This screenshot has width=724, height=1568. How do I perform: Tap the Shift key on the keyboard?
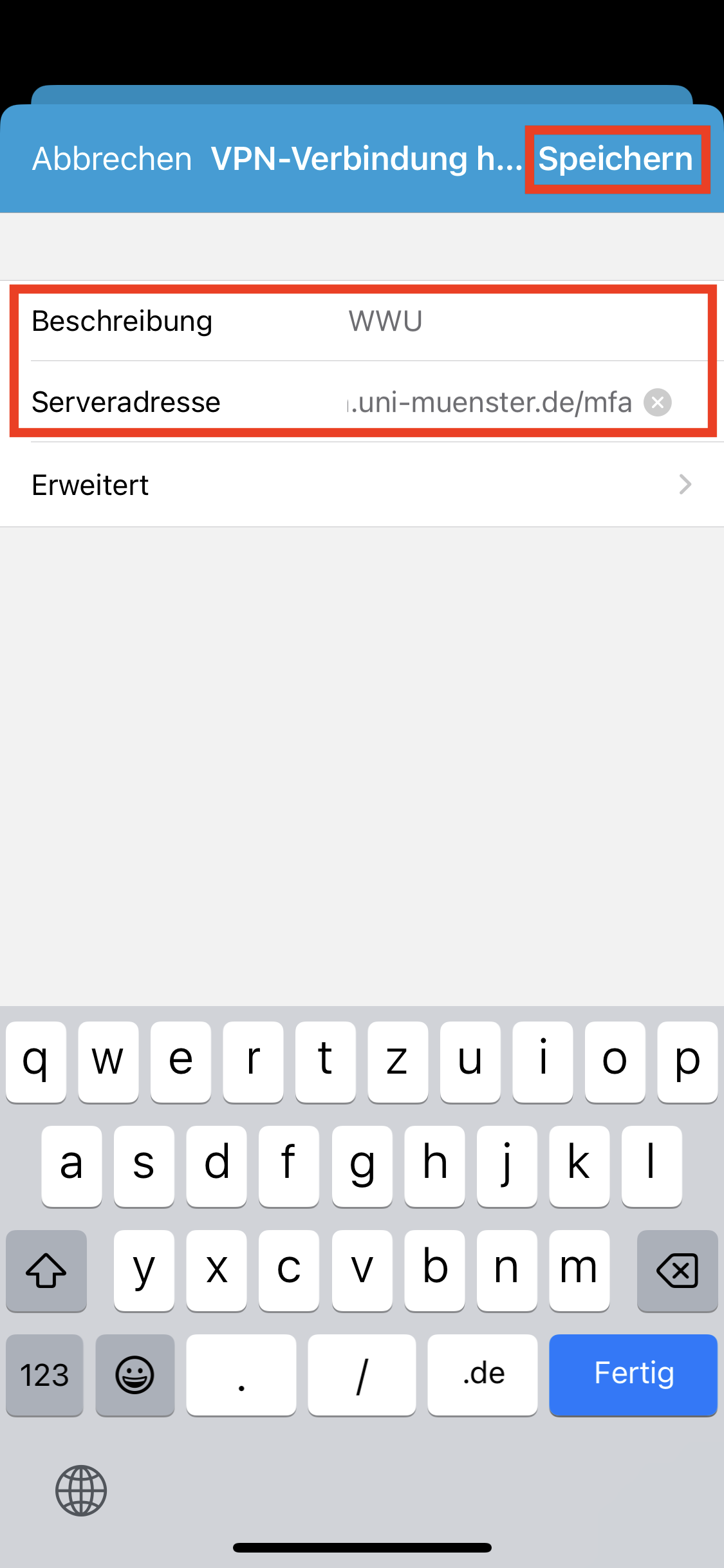(x=45, y=1271)
